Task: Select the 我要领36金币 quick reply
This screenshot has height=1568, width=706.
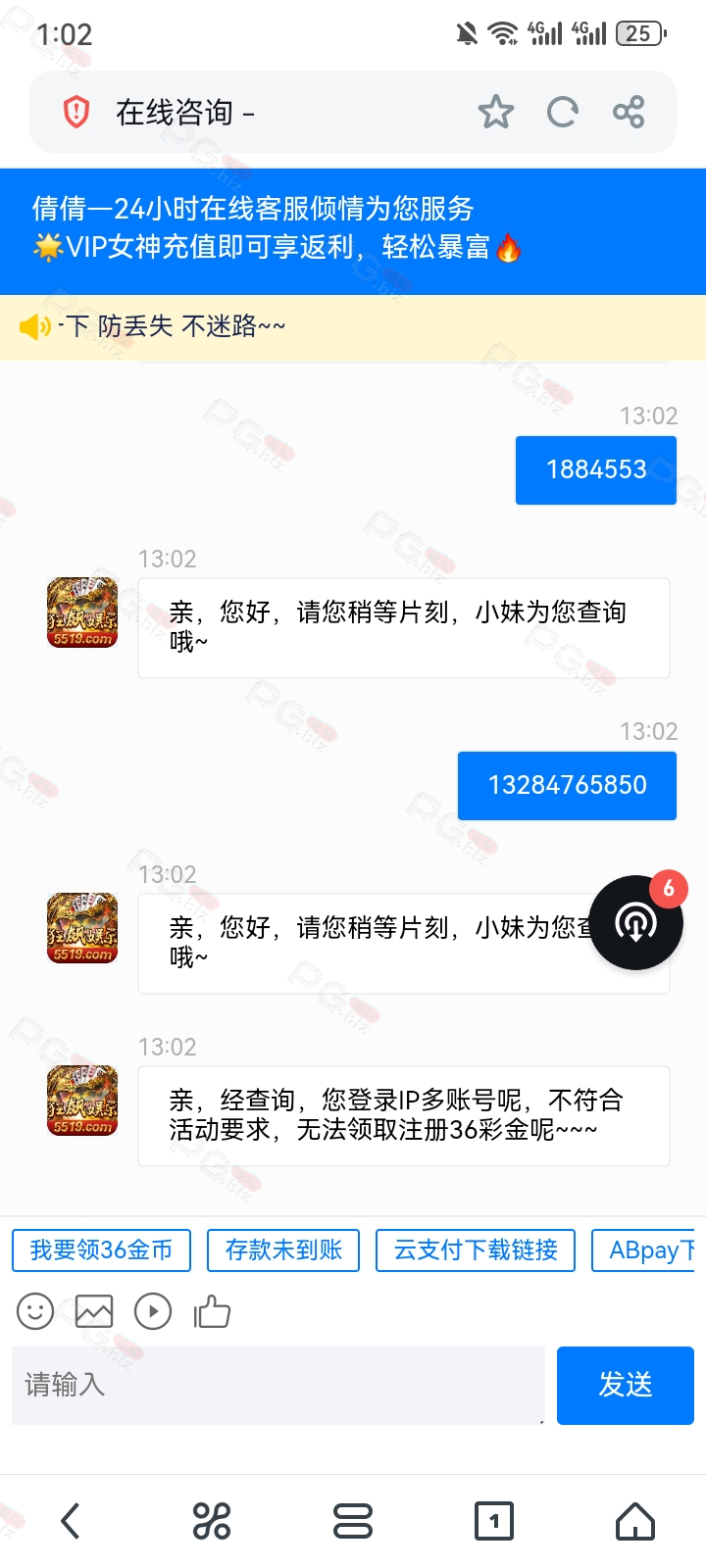Action: click(x=101, y=1250)
